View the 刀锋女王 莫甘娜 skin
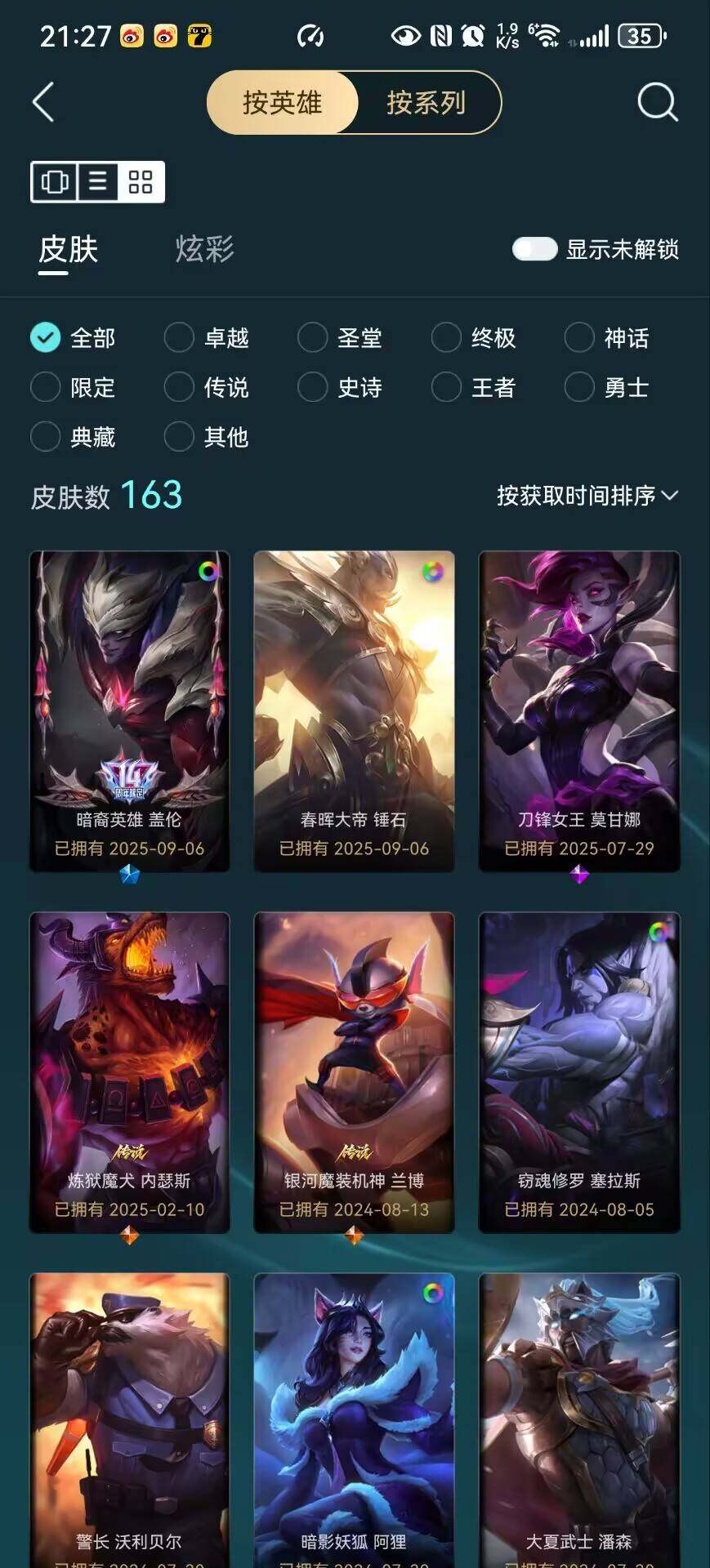This screenshot has height=1568, width=710. [578, 710]
